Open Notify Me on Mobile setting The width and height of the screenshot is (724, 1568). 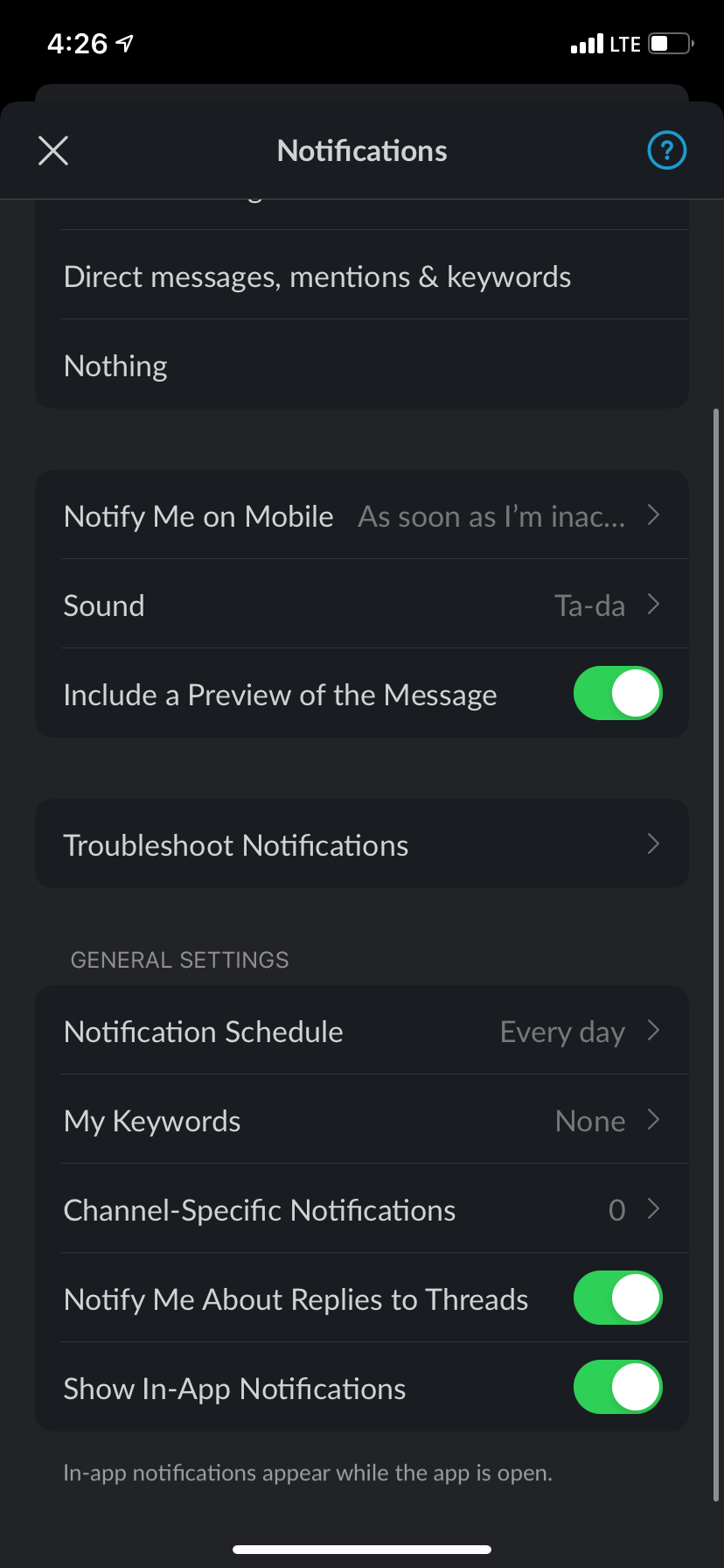(x=362, y=516)
